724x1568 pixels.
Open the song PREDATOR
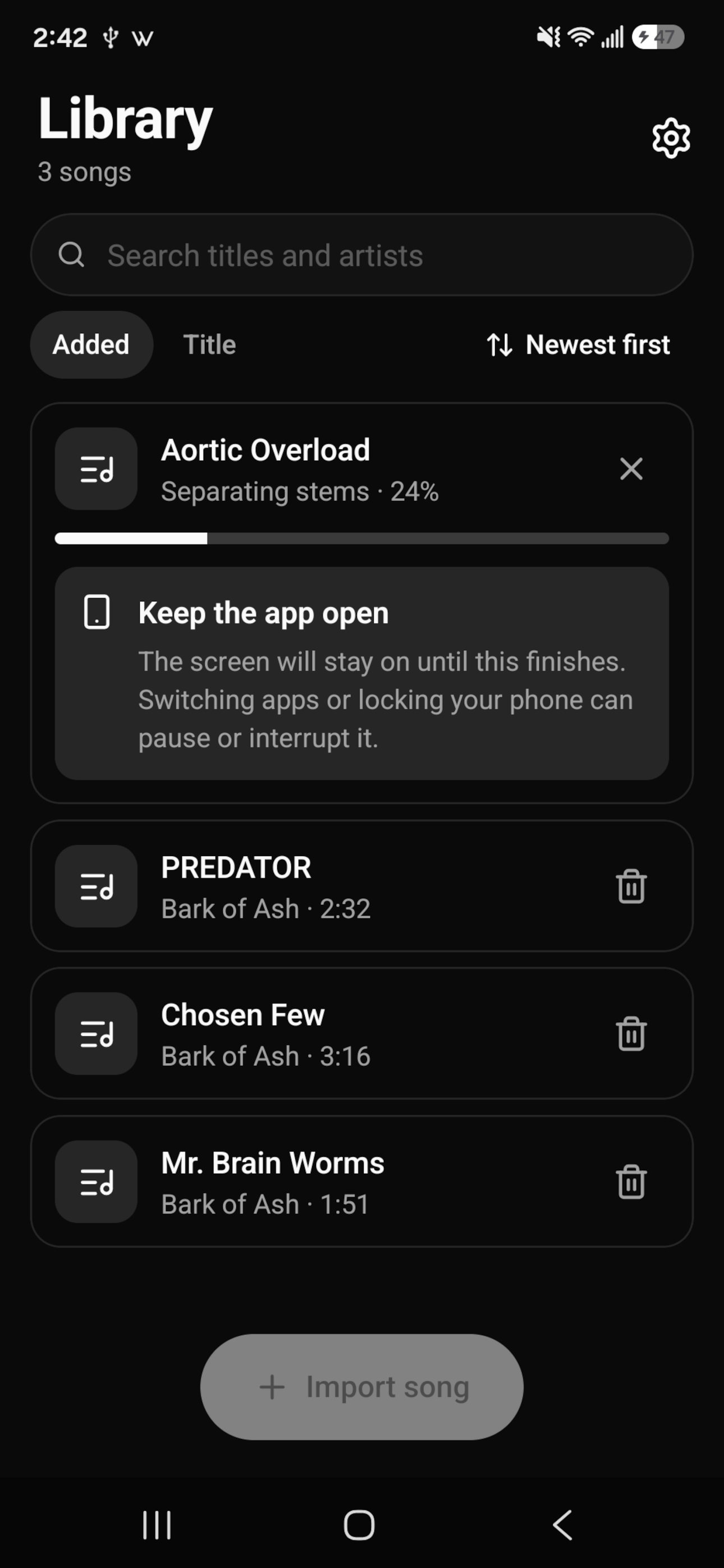(361, 886)
